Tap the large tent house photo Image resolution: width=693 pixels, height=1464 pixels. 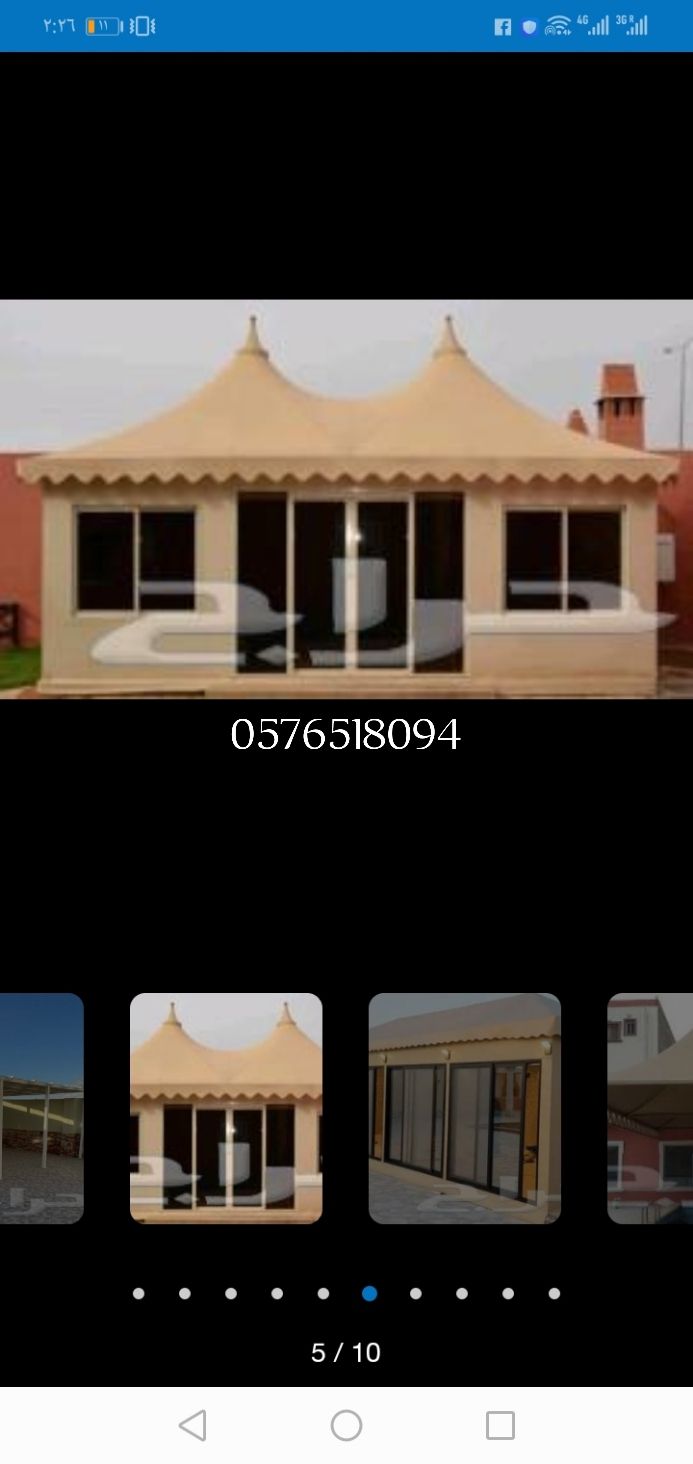pyautogui.click(x=346, y=498)
